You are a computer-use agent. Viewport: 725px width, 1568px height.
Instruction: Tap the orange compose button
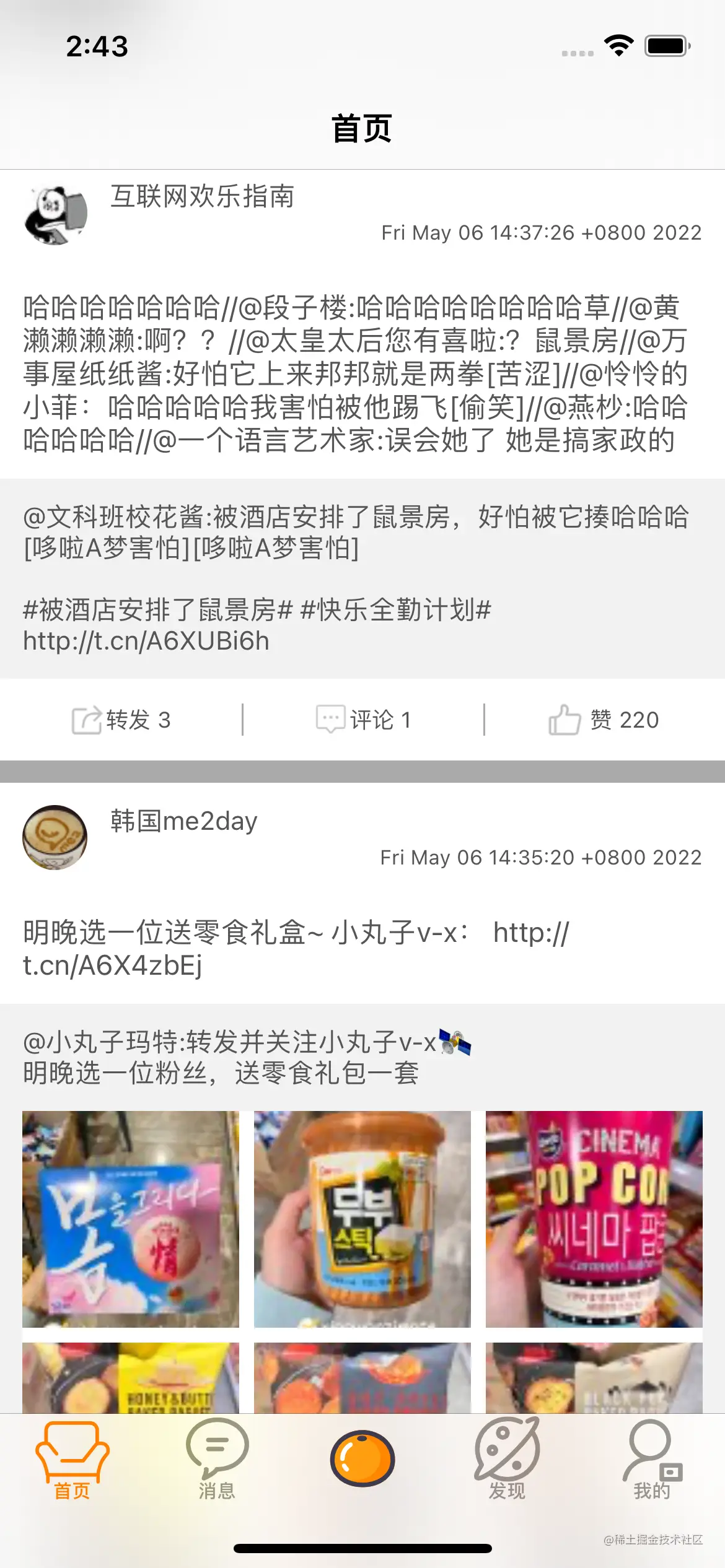click(362, 1458)
